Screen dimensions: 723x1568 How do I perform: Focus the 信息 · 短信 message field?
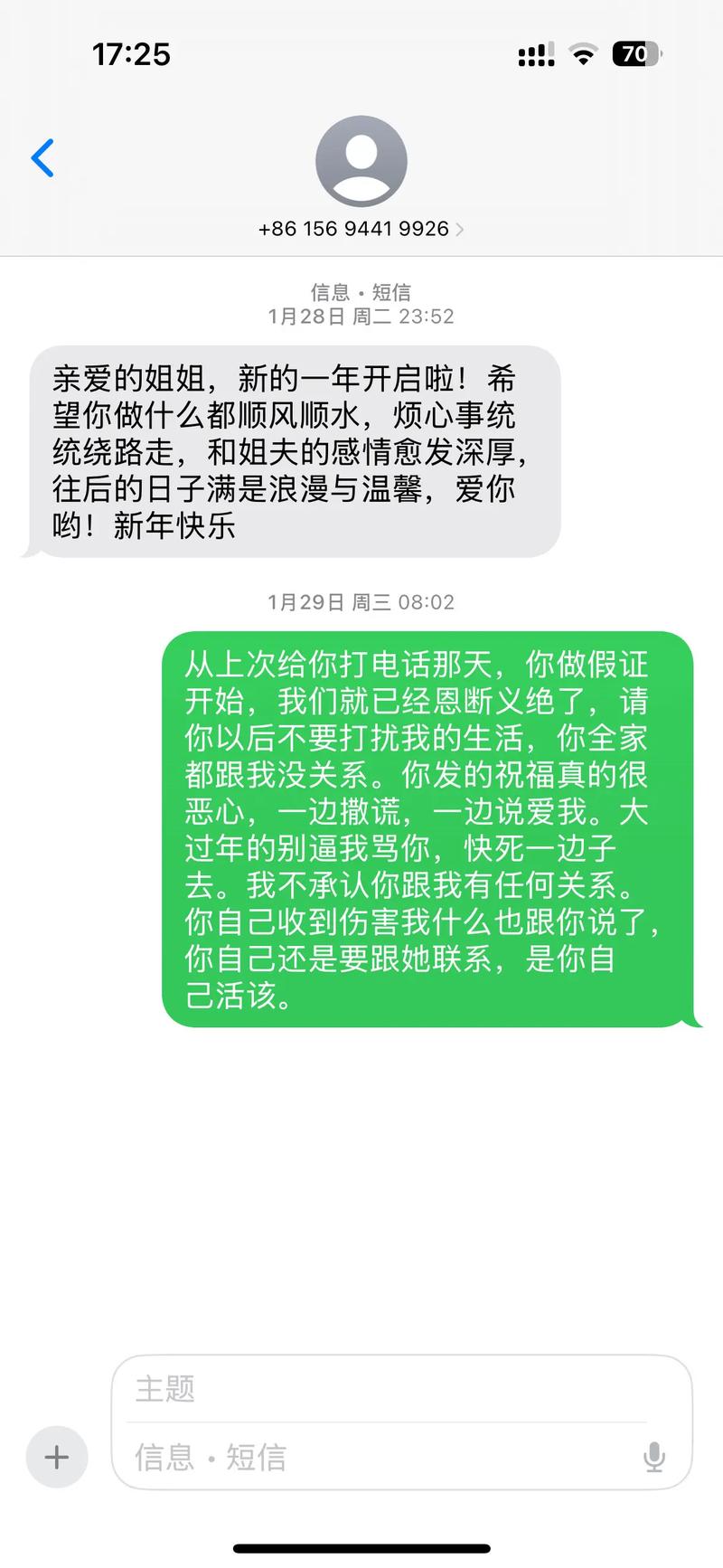pos(380,1457)
